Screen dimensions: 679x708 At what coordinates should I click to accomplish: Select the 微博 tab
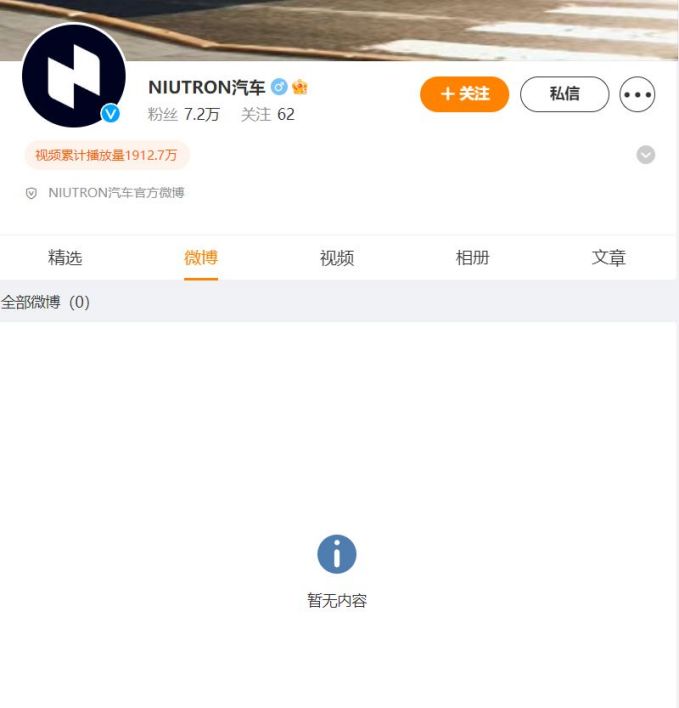(201, 258)
